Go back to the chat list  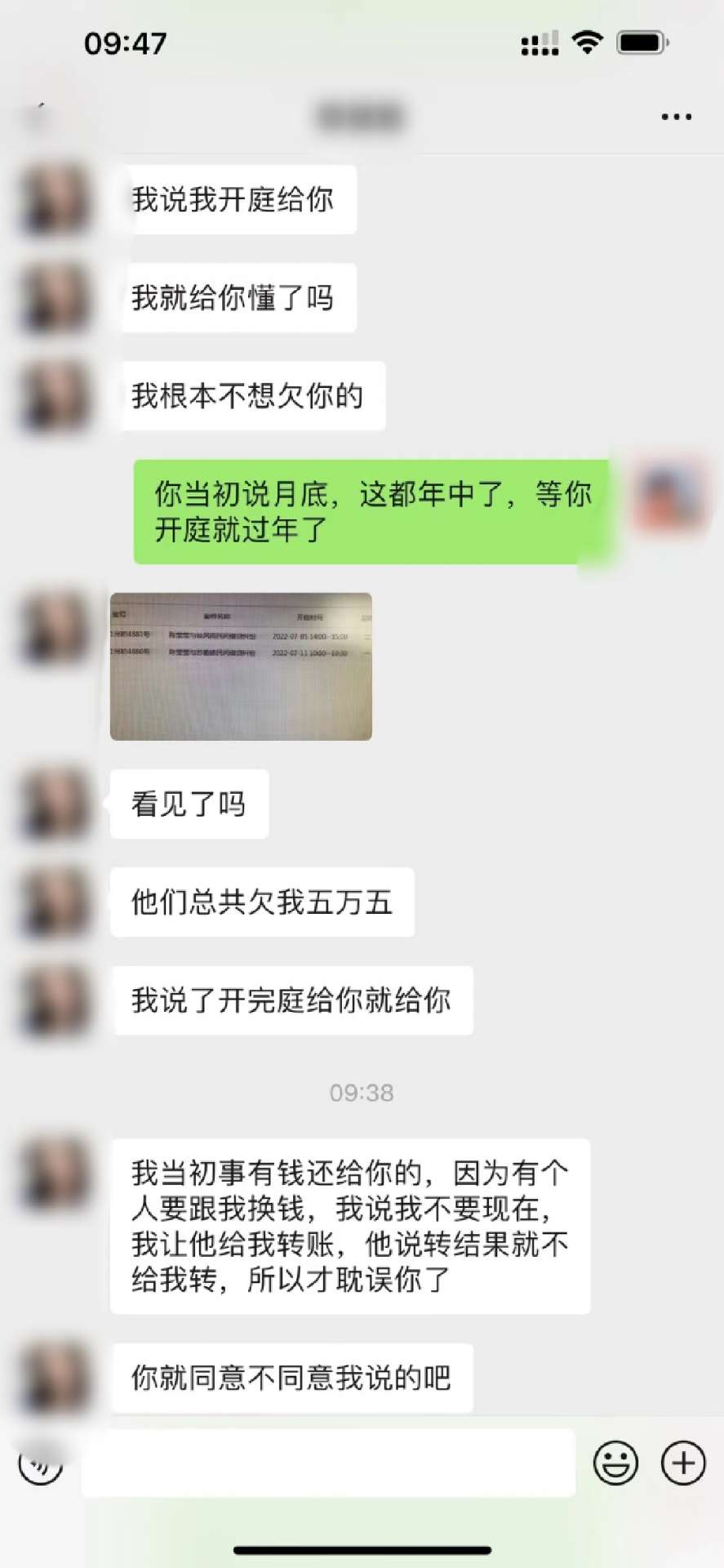click(x=38, y=116)
